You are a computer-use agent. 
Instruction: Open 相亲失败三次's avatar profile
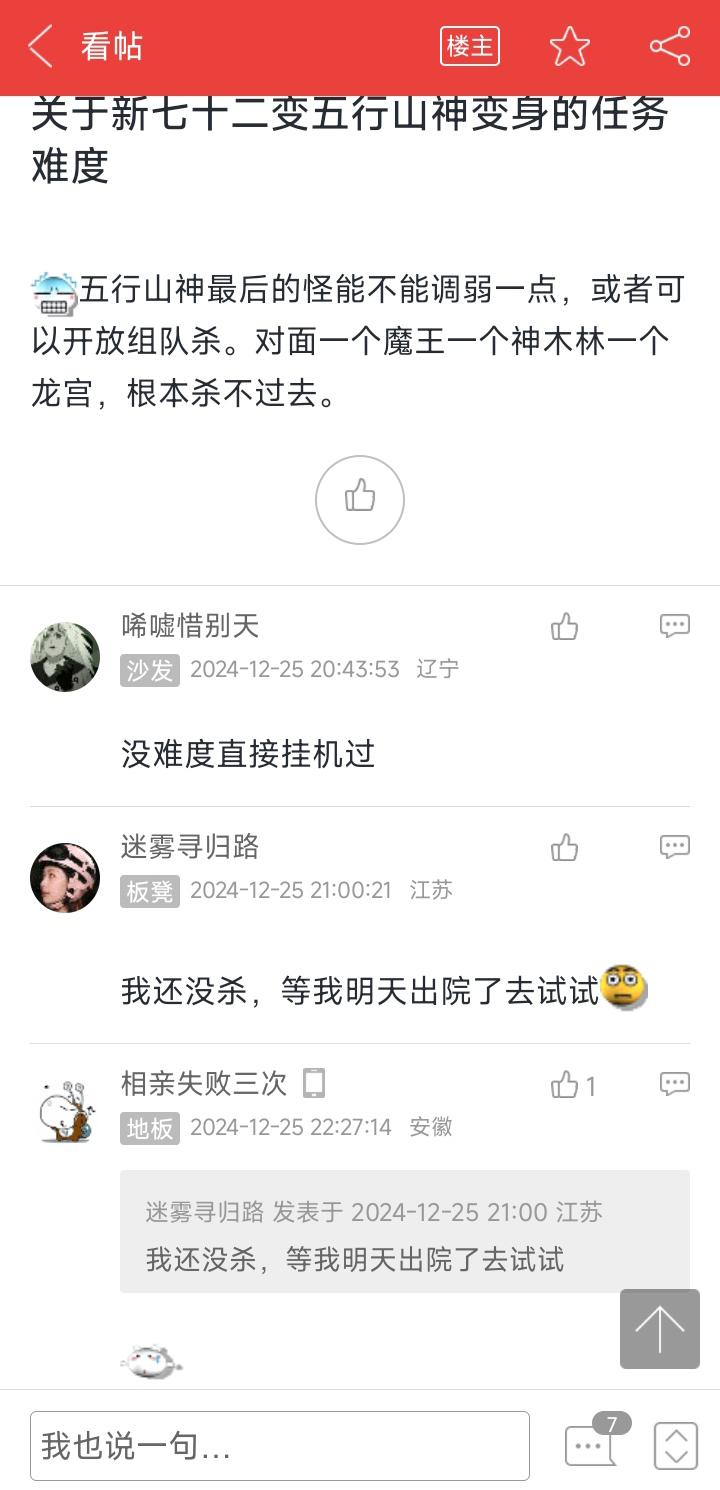tap(65, 1112)
